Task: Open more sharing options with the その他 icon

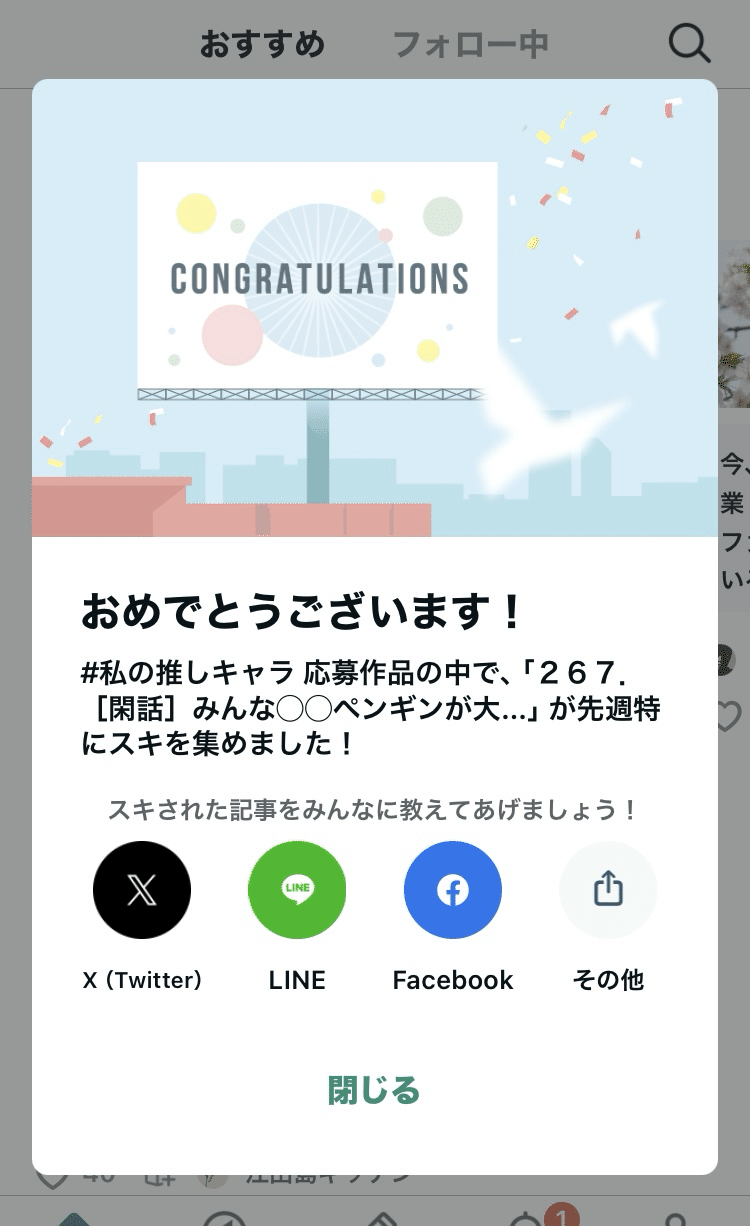Action: click(608, 889)
